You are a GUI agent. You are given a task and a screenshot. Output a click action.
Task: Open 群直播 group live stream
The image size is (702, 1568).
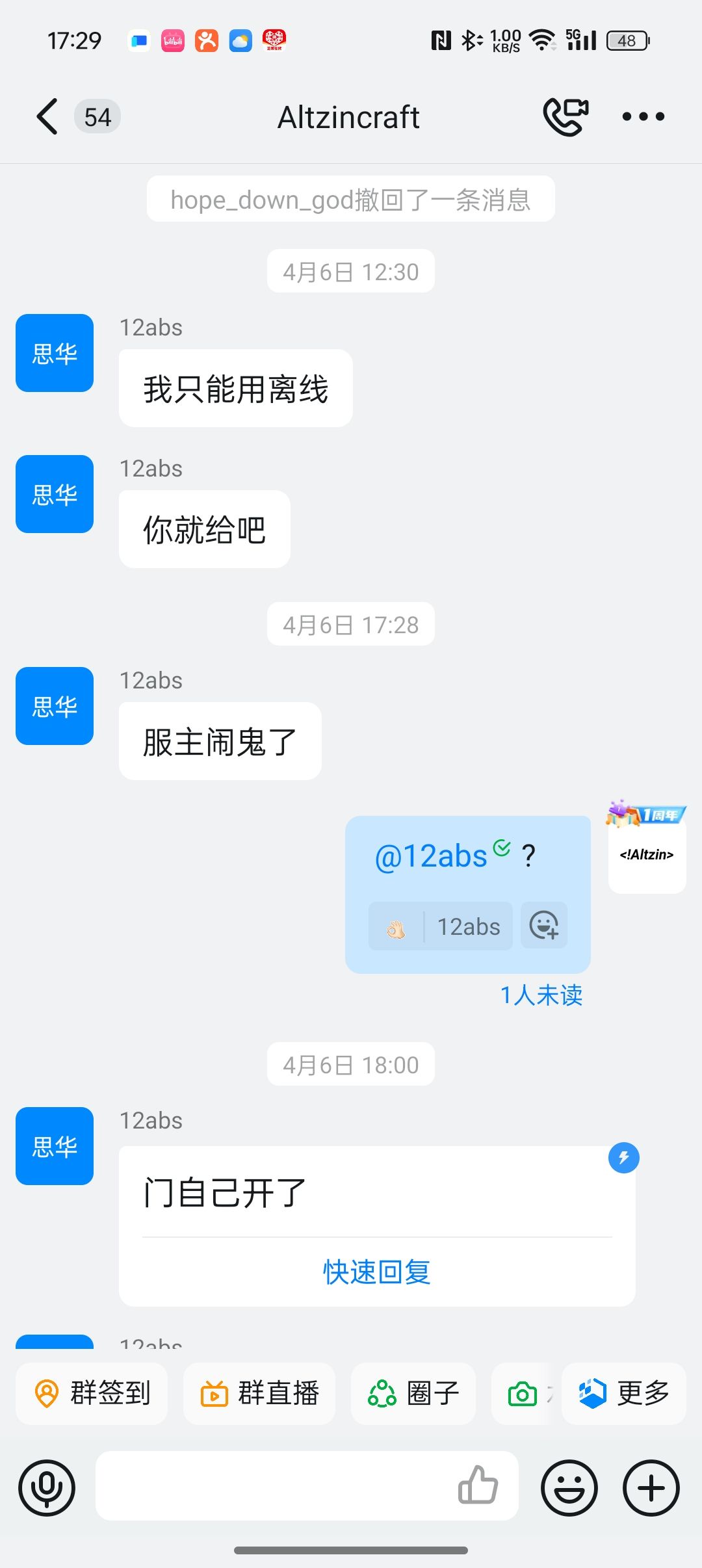(259, 1393)
